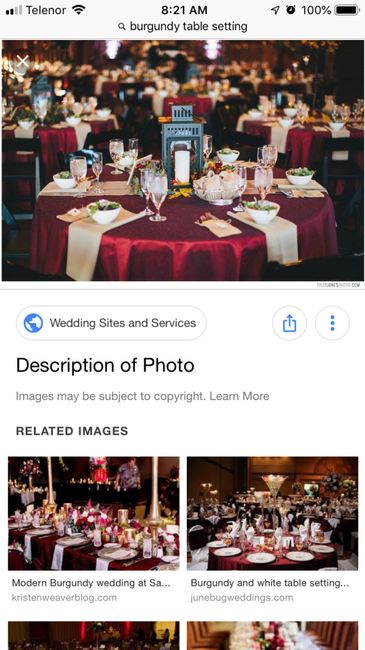Tap the burgundy table setting search field
The height and width of the screenshot is (650, 365).
pyautogui.click(x=182, y=27)
